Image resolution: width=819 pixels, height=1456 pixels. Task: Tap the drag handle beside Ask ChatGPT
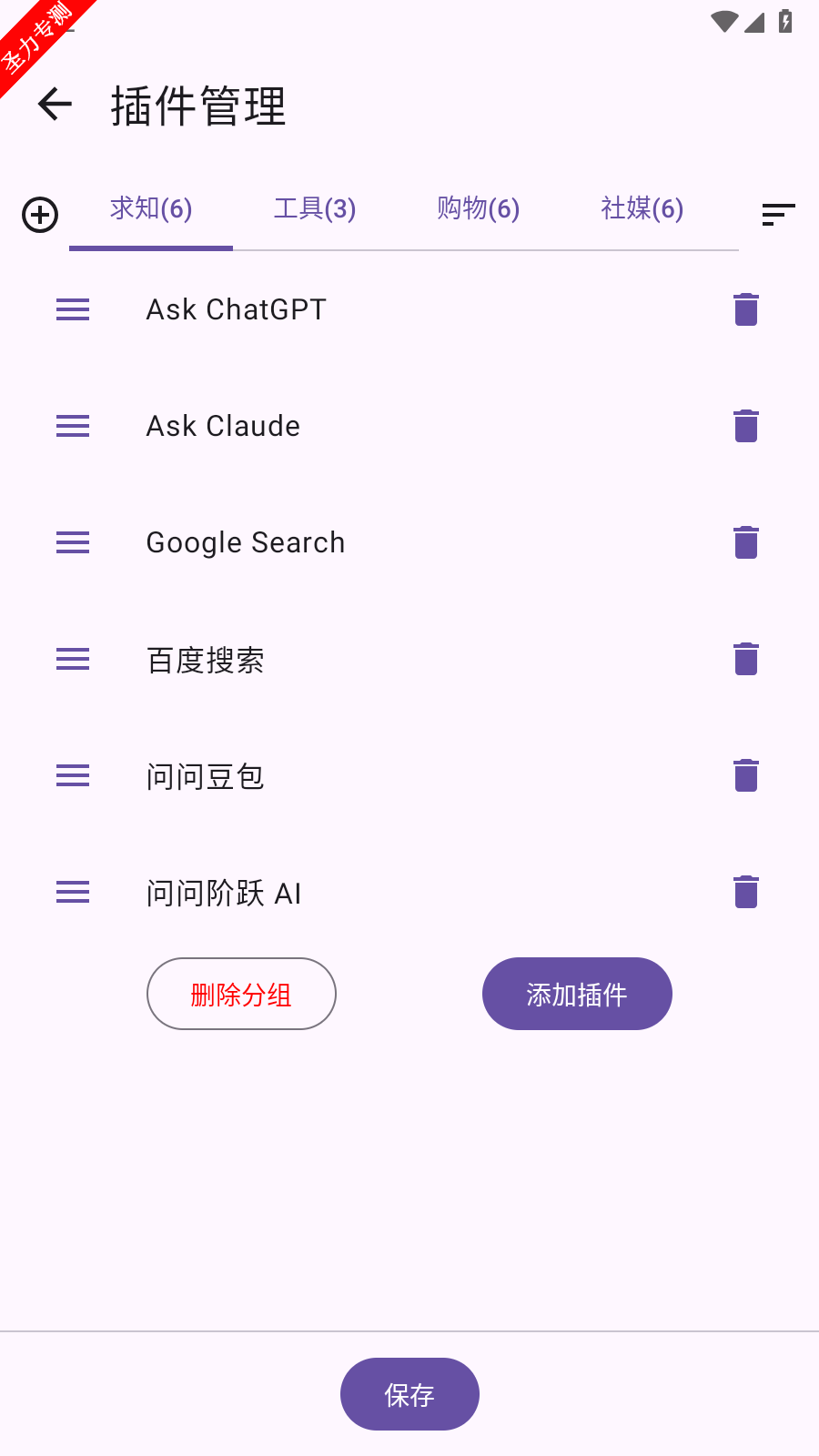pyautogui.click(x=73, y=309)
